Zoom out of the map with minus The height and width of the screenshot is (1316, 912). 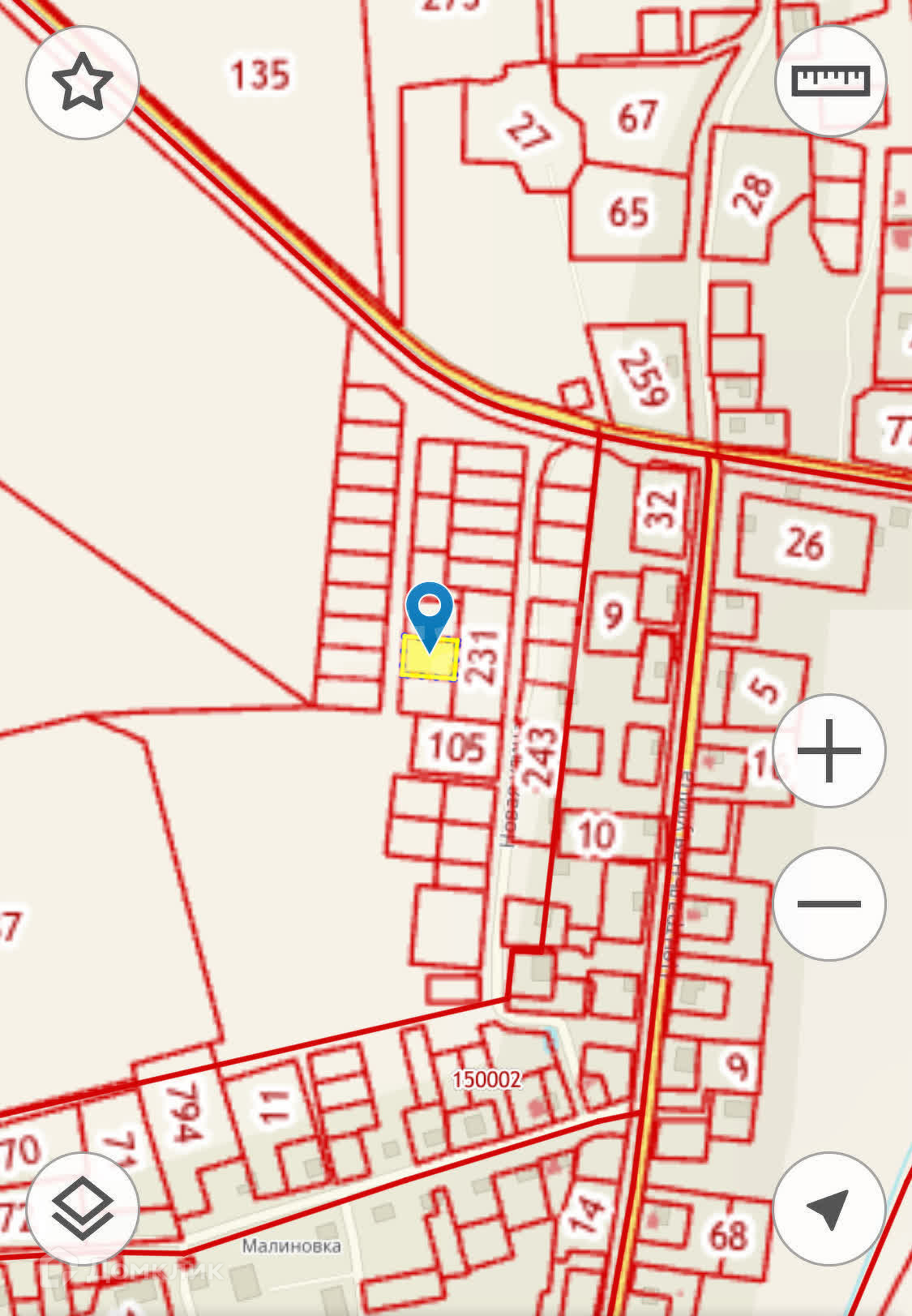(x=829, y=903)
